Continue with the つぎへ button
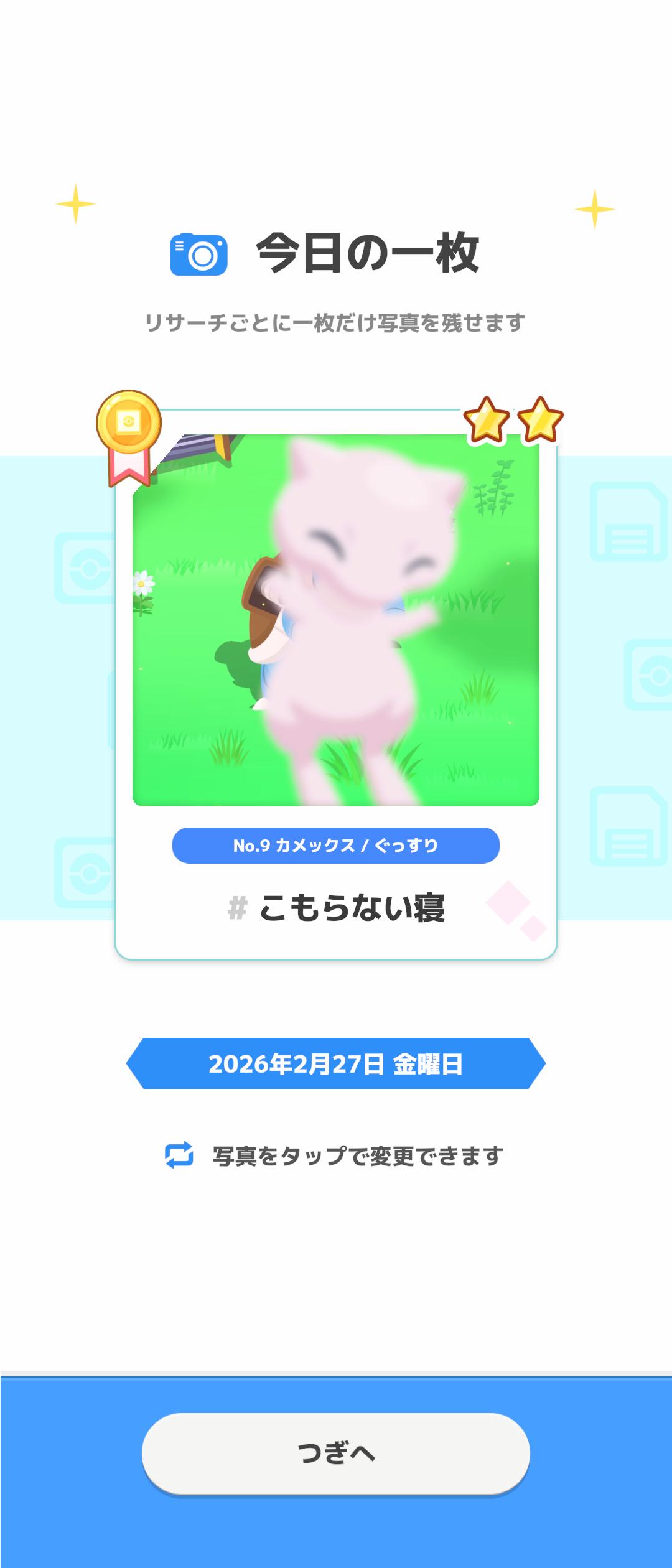The width and height of the screenshot is (672, 1568). [x=335, y=1453]
